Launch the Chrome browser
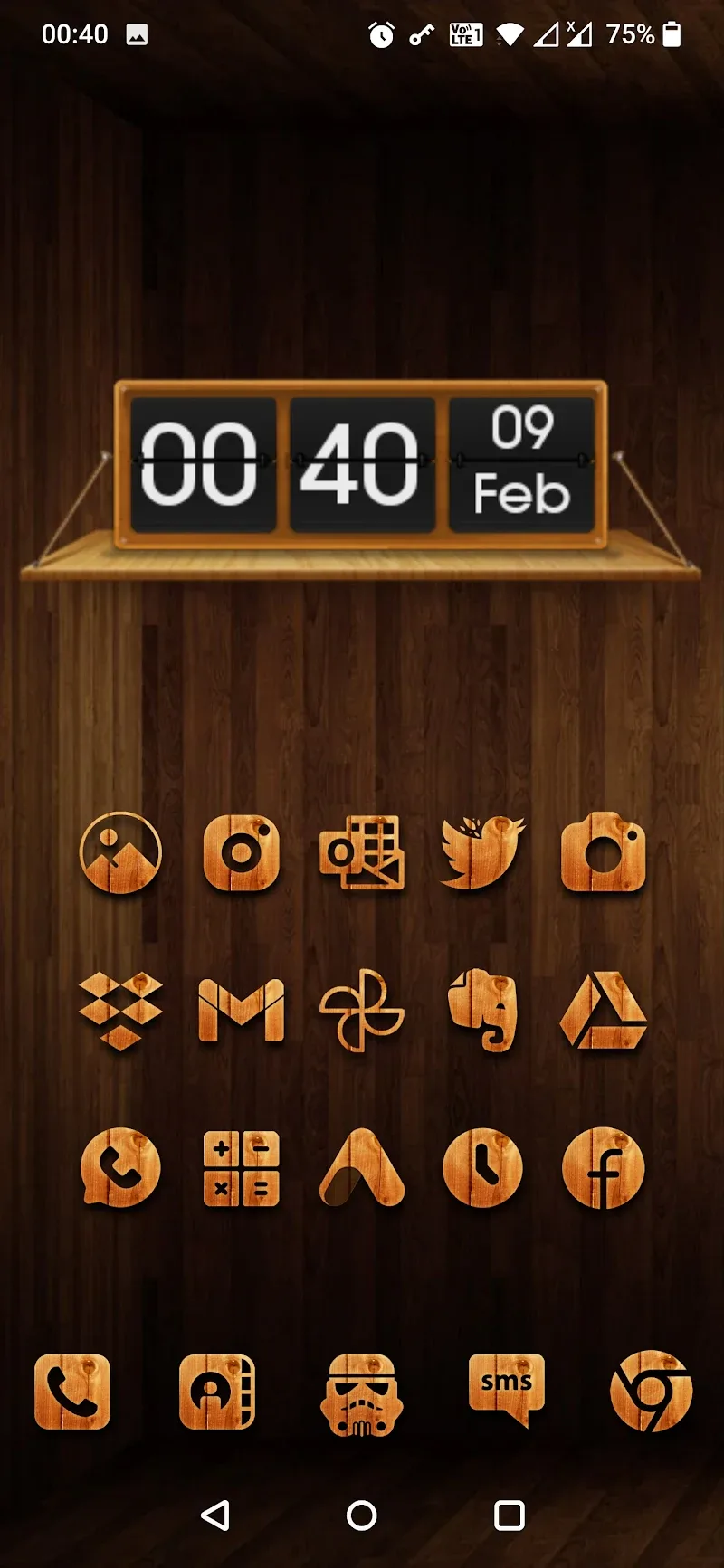 click(652, 1392)
